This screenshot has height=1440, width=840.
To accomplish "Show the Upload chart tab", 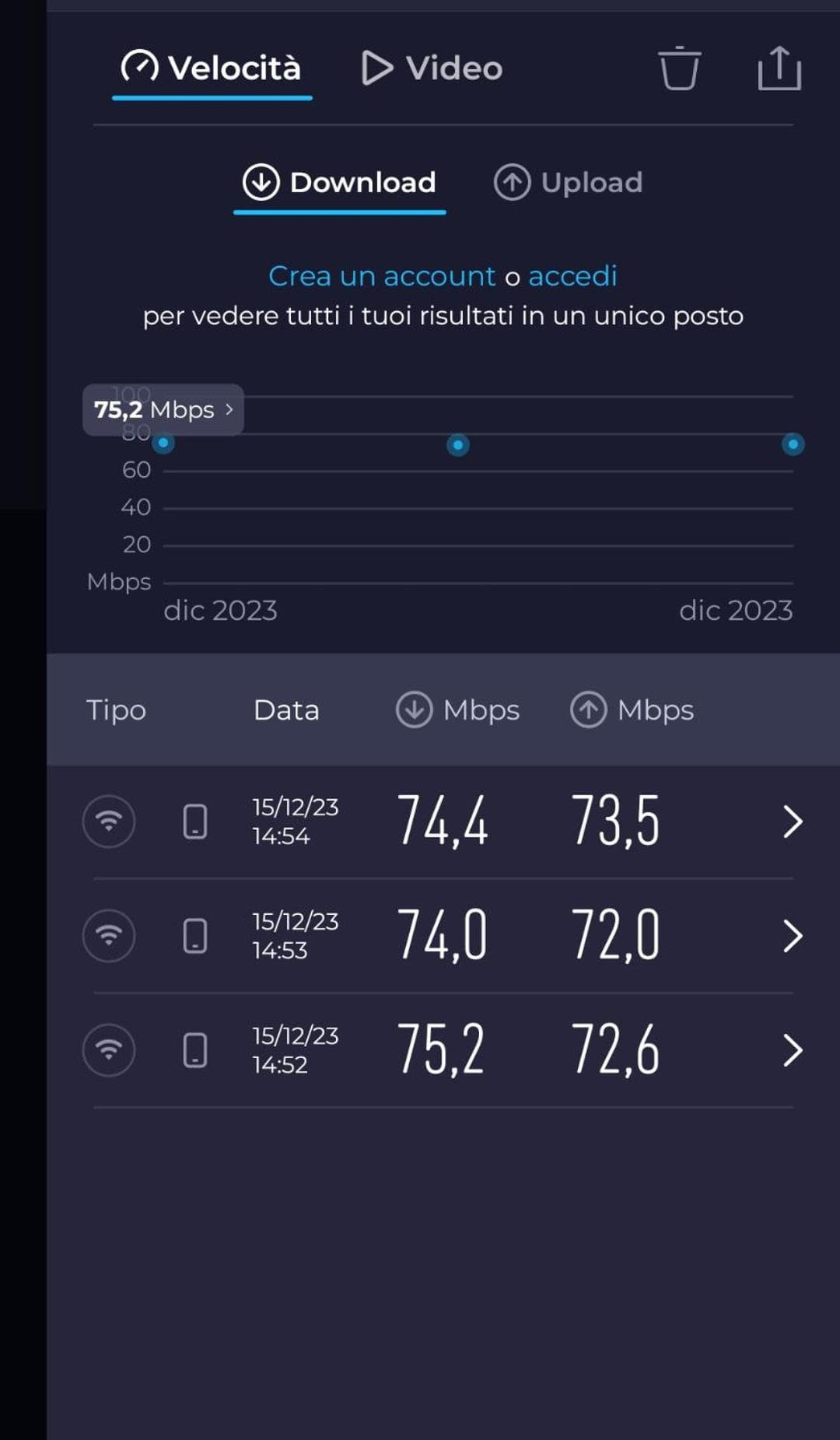I will coord(569,183).
